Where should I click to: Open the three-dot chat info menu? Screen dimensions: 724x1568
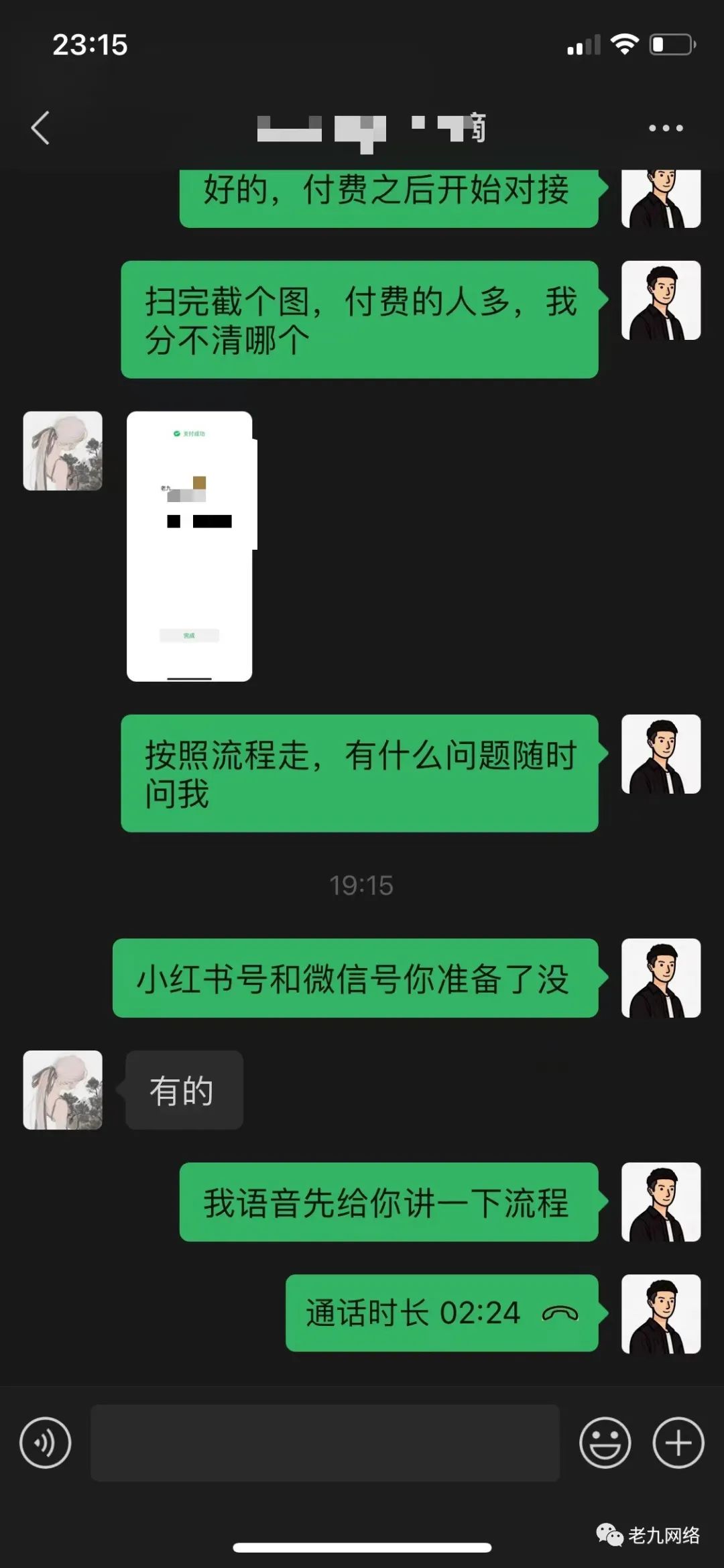pos(665,127)
